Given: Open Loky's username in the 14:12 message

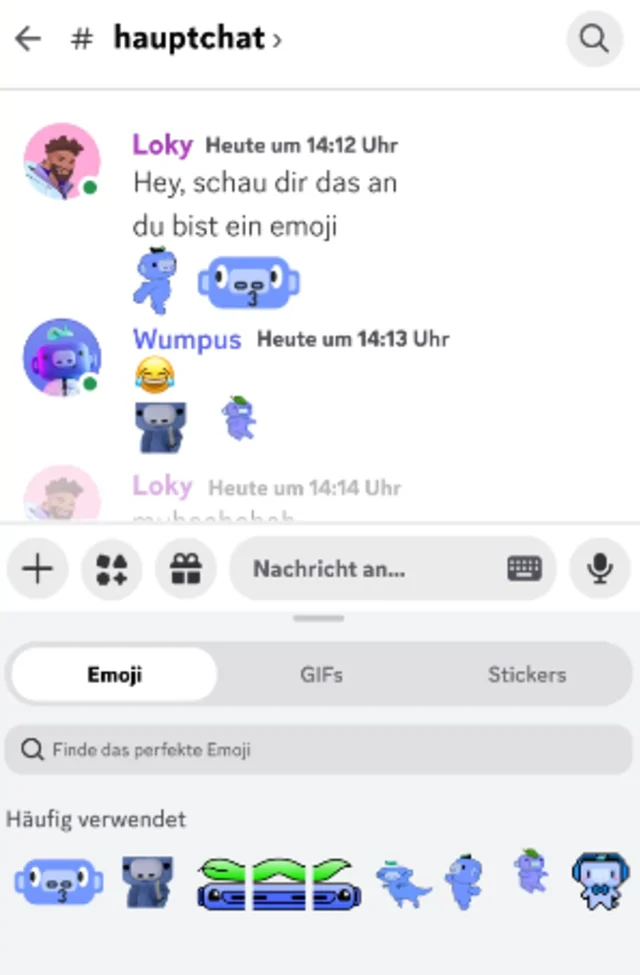Looking at the screenshot, I should point(162,145).
